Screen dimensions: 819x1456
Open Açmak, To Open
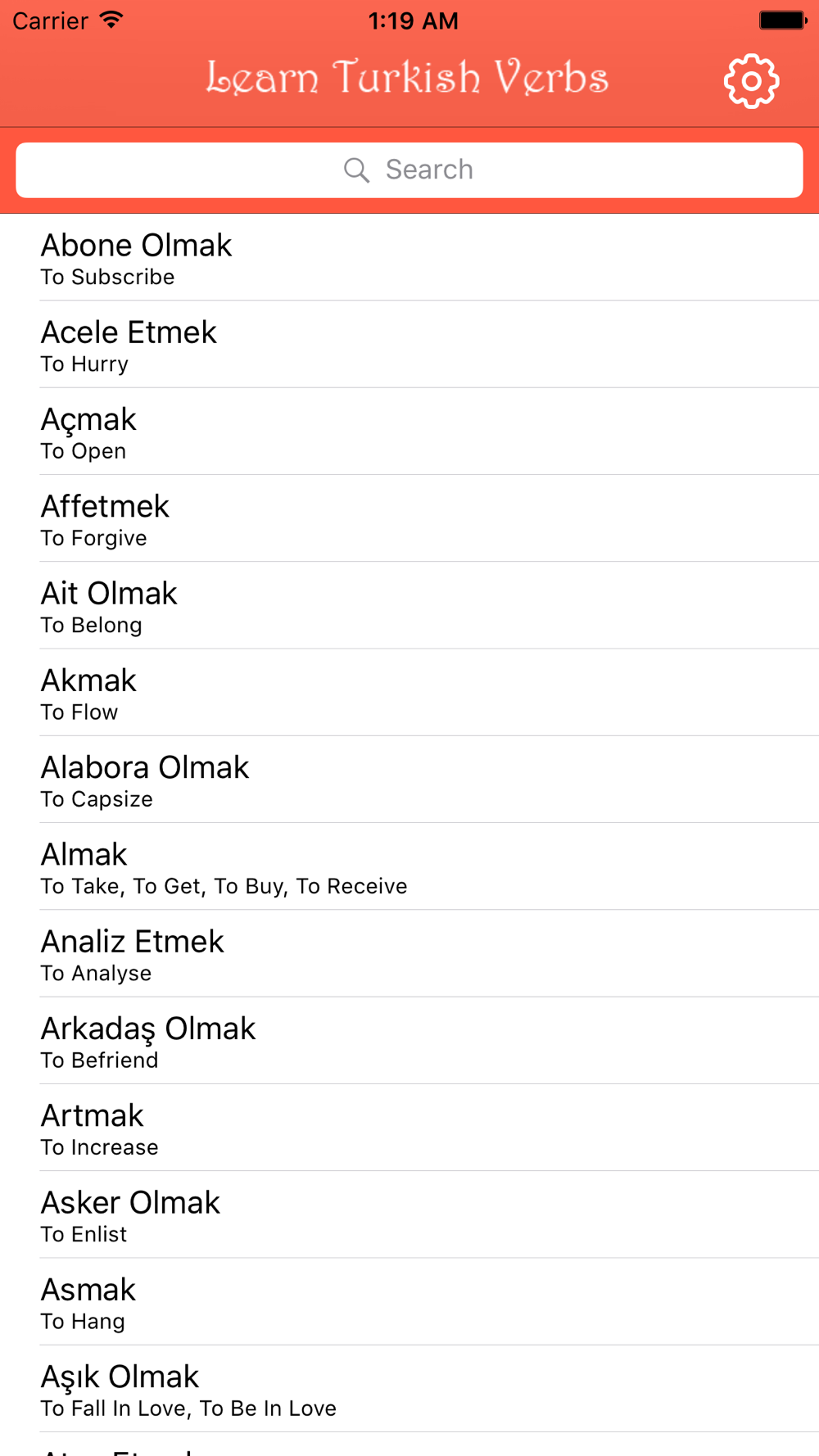tap(409, 432)
